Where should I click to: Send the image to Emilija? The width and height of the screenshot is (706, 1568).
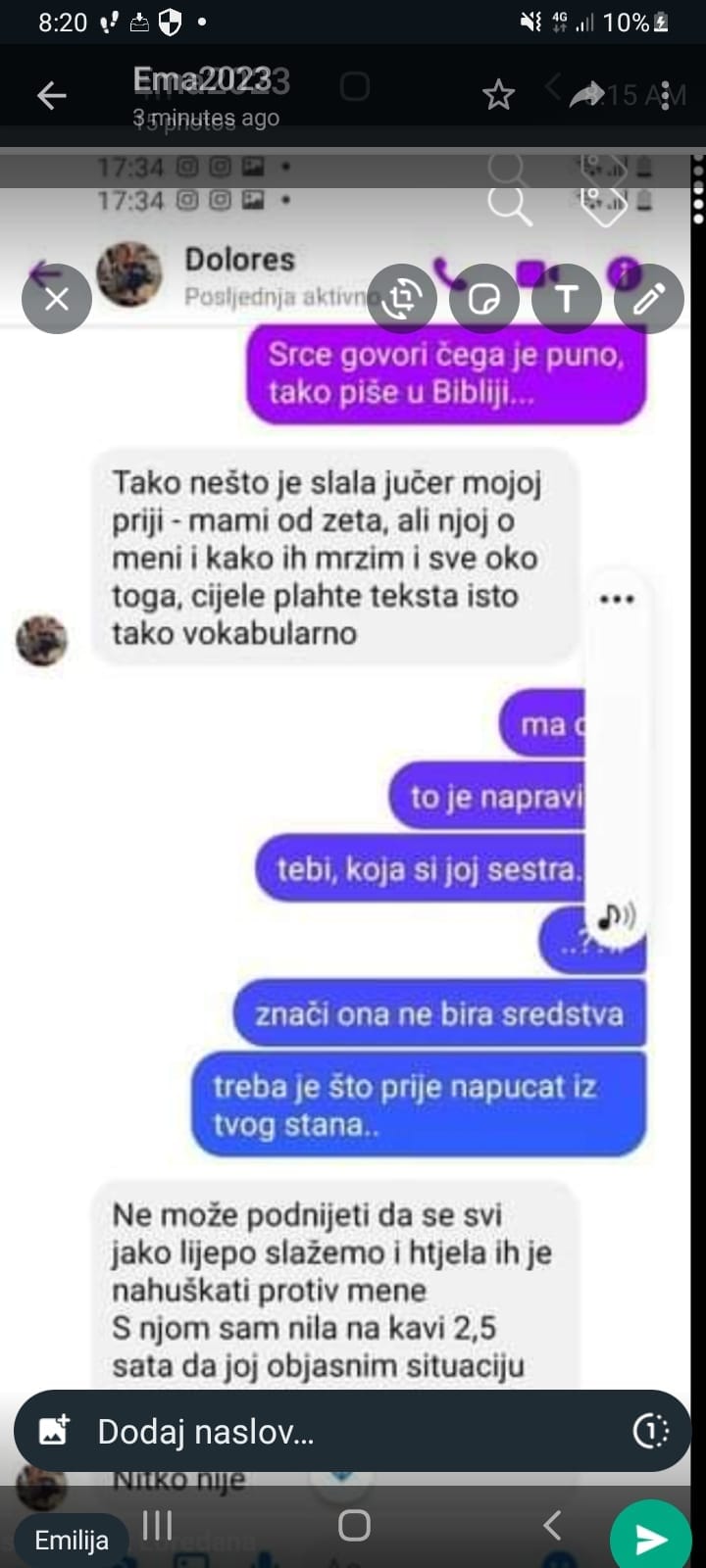(651, 1539)
